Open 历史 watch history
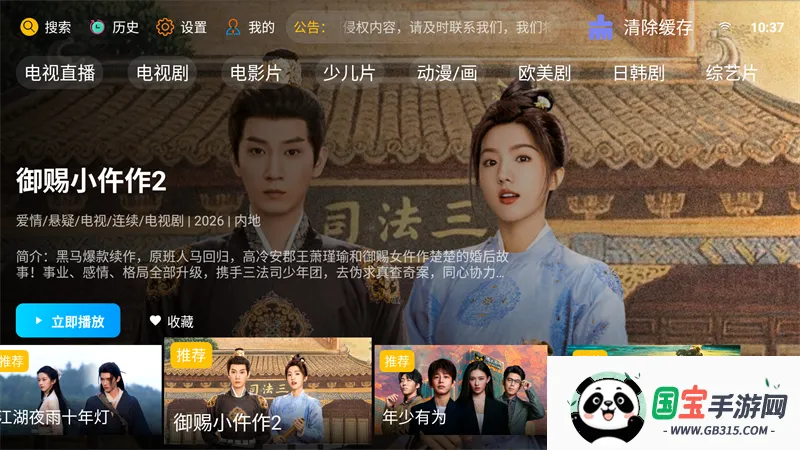This screenshot has width=800, height=450. [x=114, y=27]
